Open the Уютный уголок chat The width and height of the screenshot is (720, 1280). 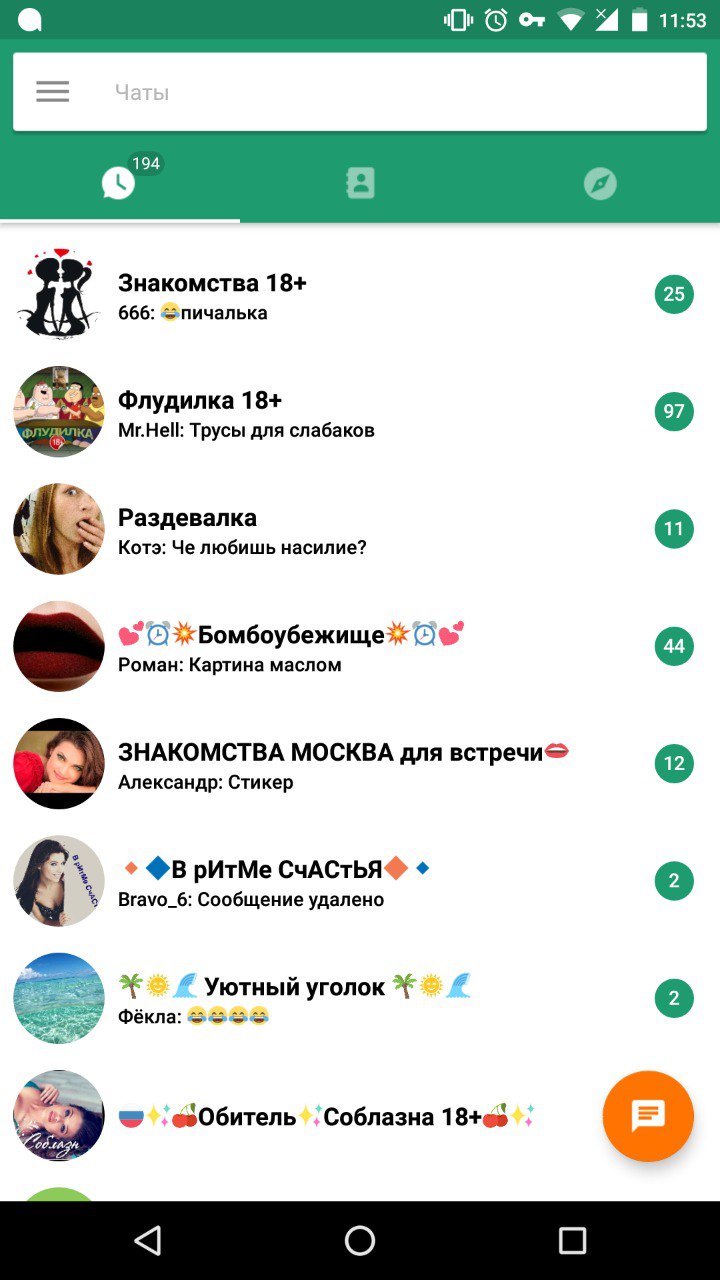(x=360, y=999)
